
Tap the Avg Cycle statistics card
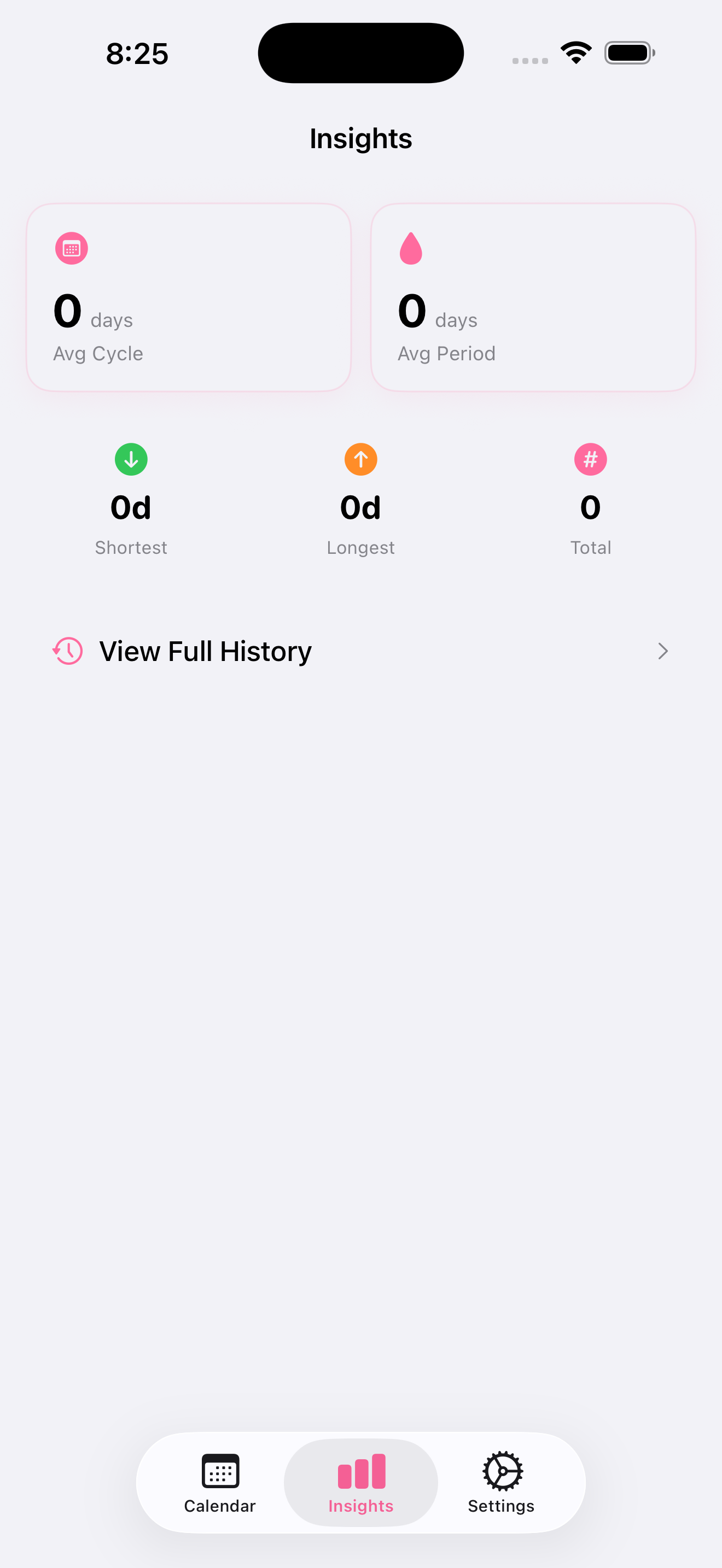pyautogui.click(x=189, y=296)
